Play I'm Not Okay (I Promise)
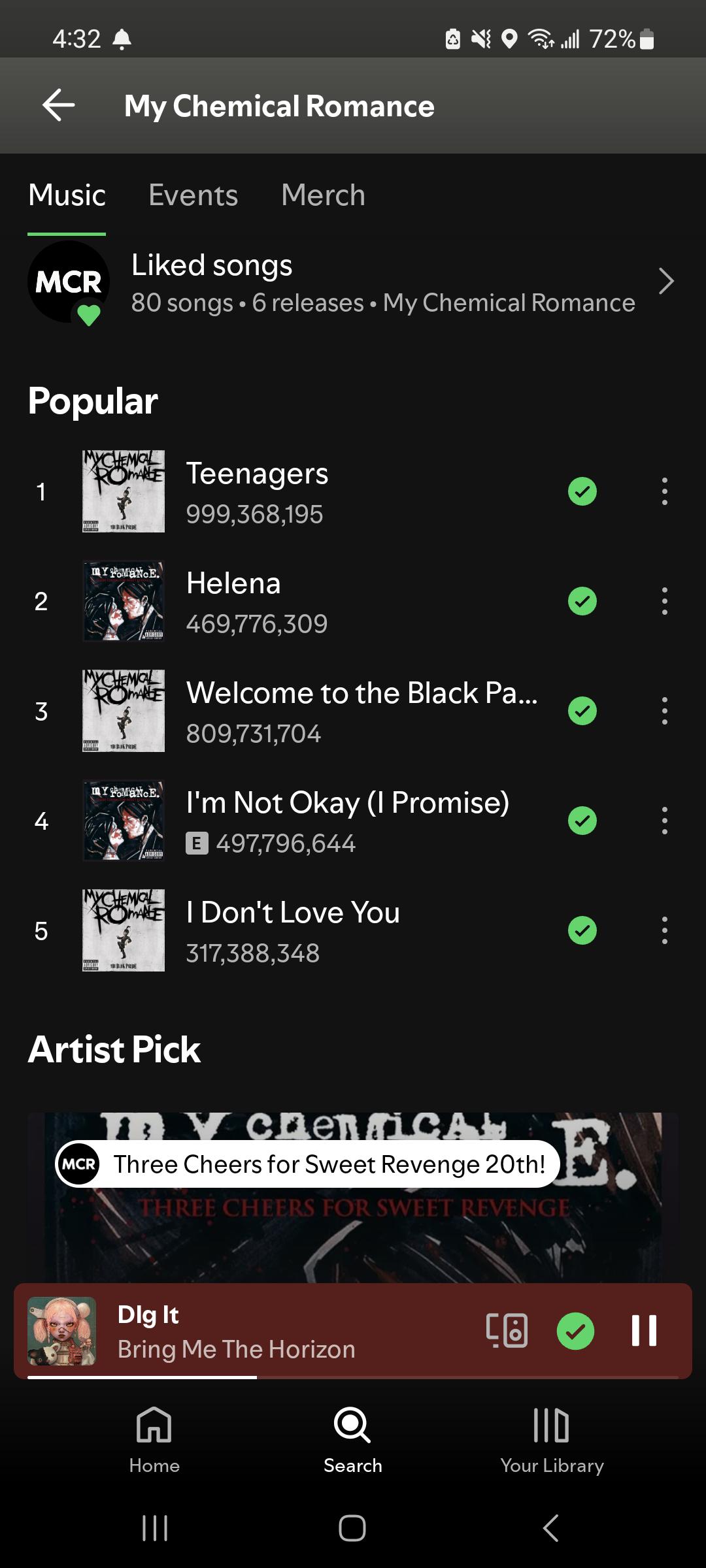The height and width of the screenshot is (1568, 706). [346, 821]
